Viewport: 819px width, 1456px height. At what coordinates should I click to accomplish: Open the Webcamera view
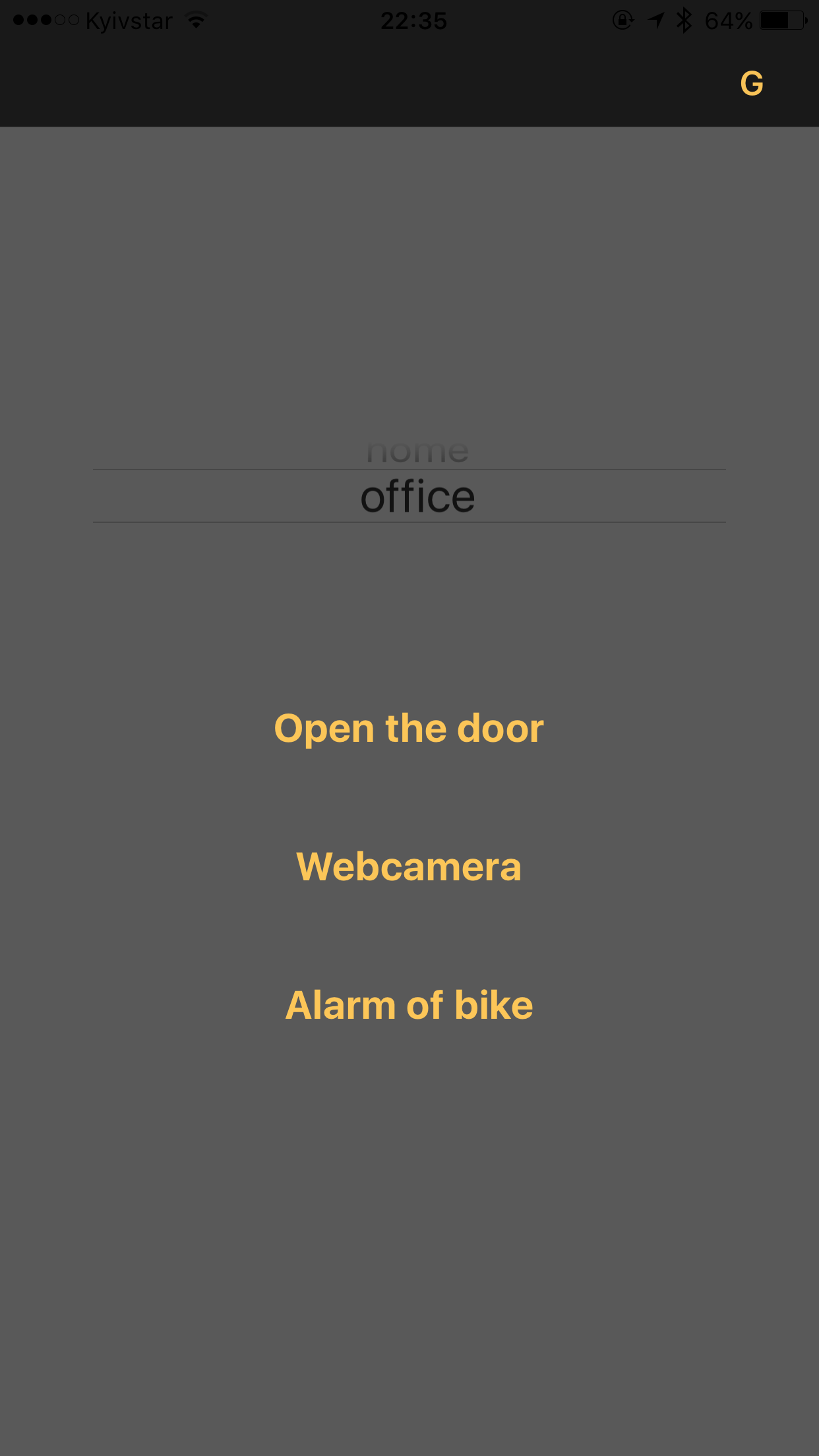click(409, 866)
